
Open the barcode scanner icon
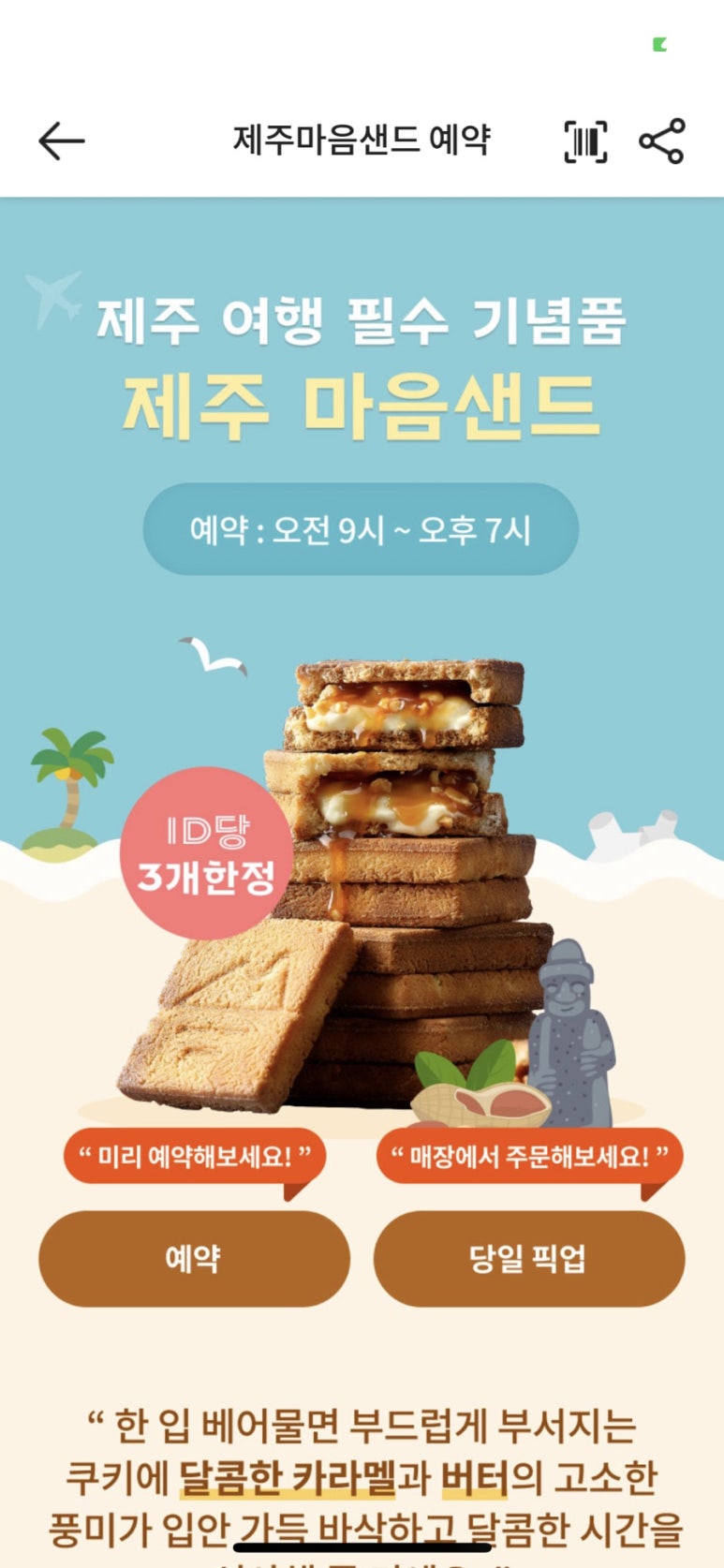click(585, 141)
